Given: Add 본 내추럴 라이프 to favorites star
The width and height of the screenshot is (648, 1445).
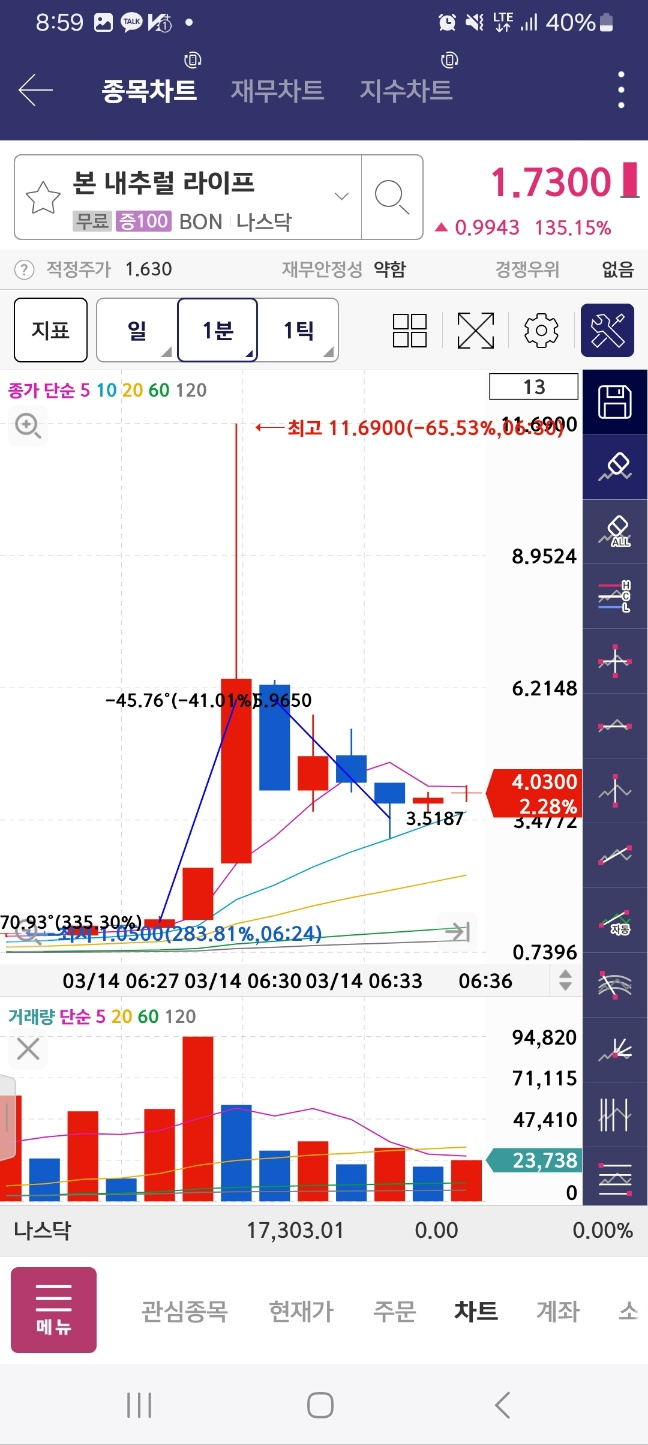Looking at the screenshot, I should tap(43, 197).
